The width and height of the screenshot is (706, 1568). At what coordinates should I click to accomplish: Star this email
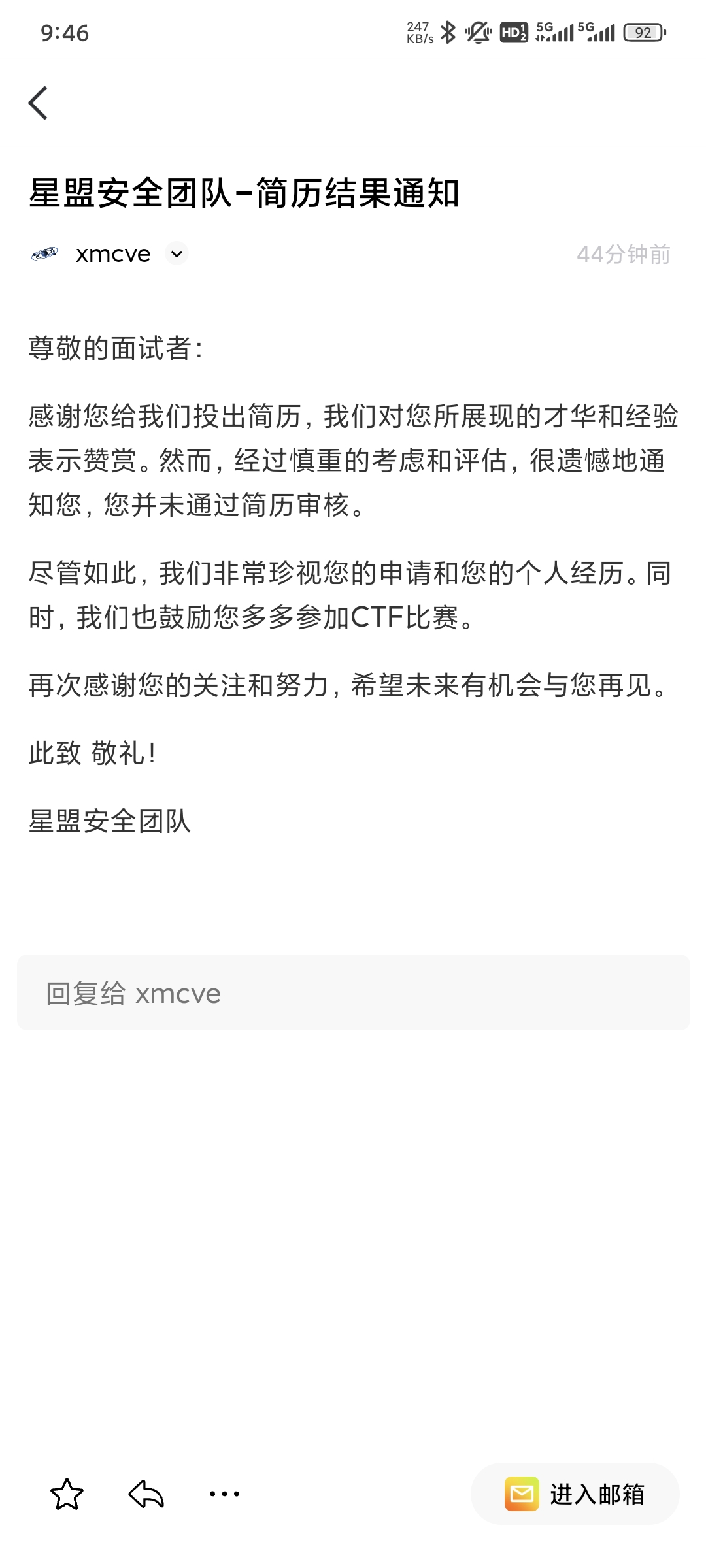pyautogui.click(x=67, y=1494)
